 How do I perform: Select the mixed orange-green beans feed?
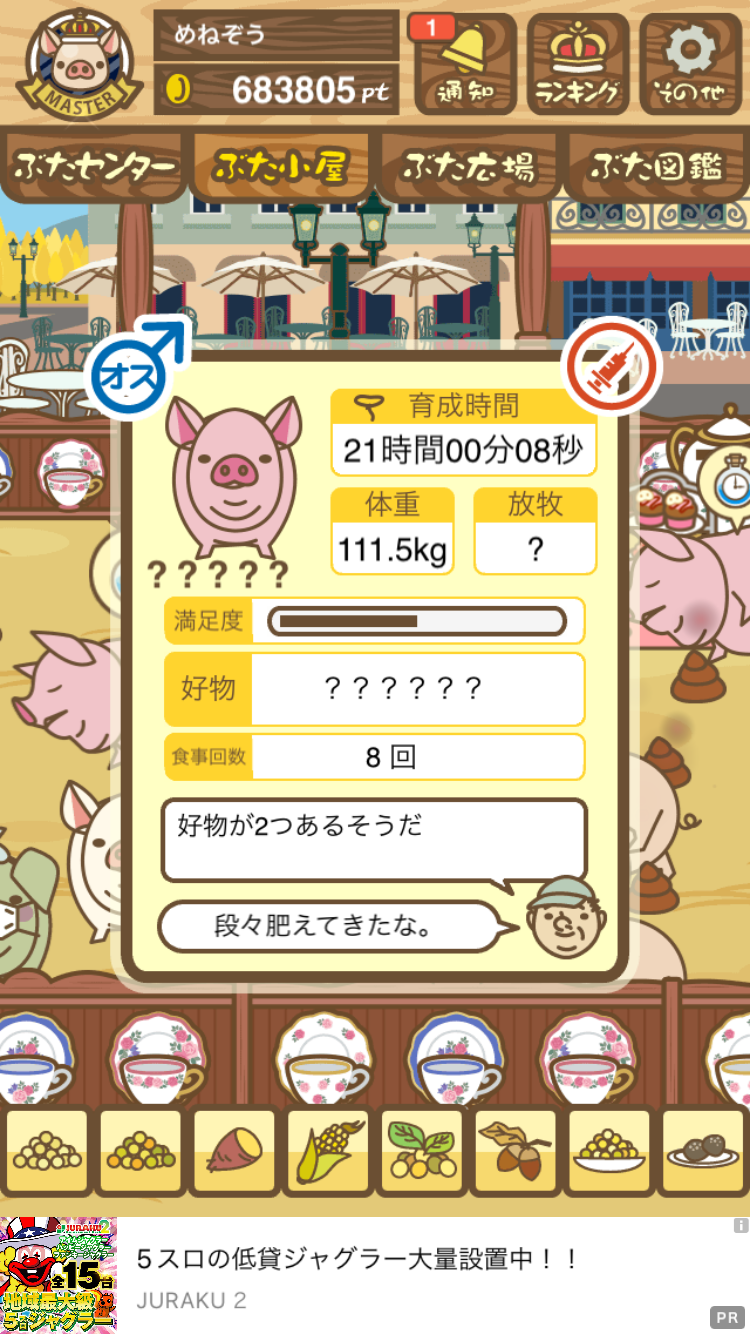(x=140, y=1151)
